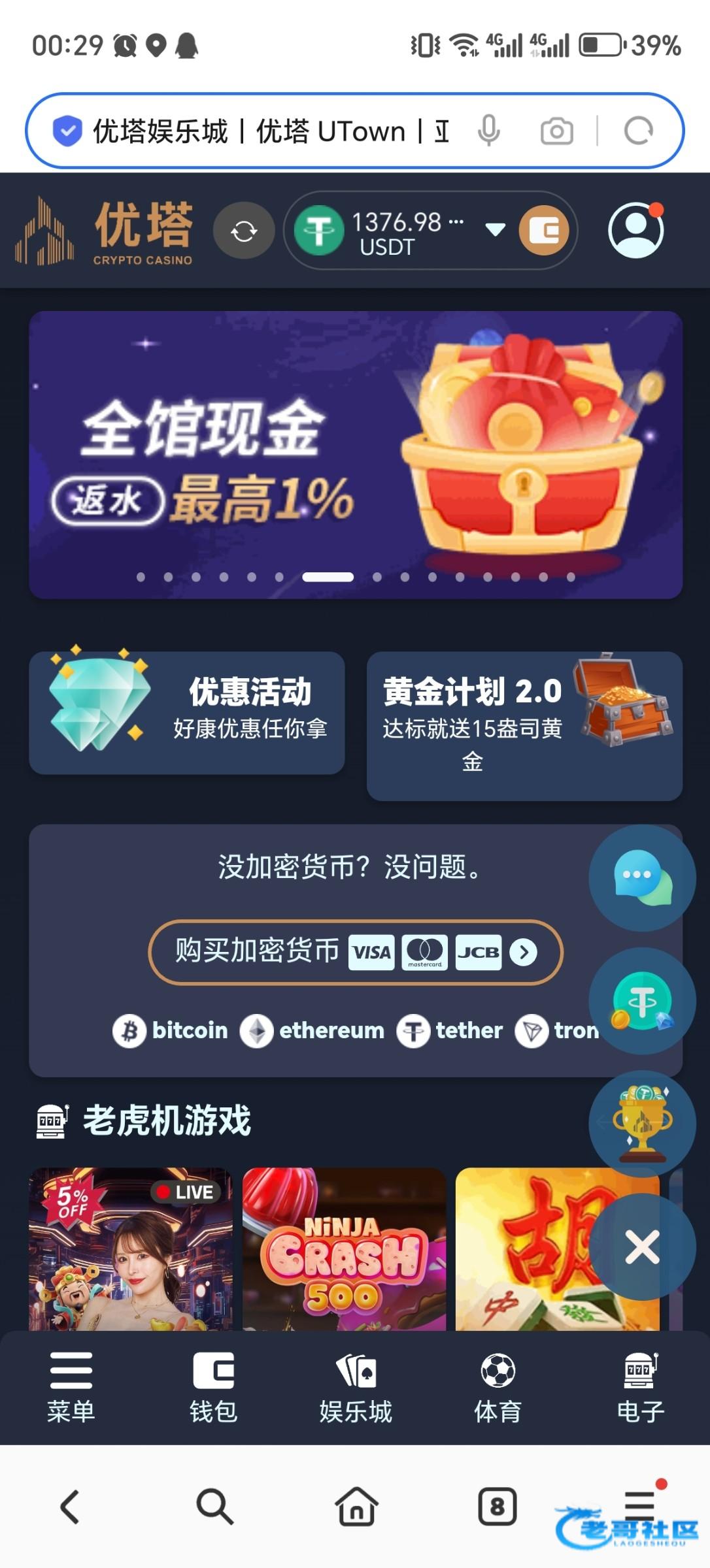Open the orange wallet icon in header
Viewport: 710px width, 1568px height.
click(x=544, y=231)
